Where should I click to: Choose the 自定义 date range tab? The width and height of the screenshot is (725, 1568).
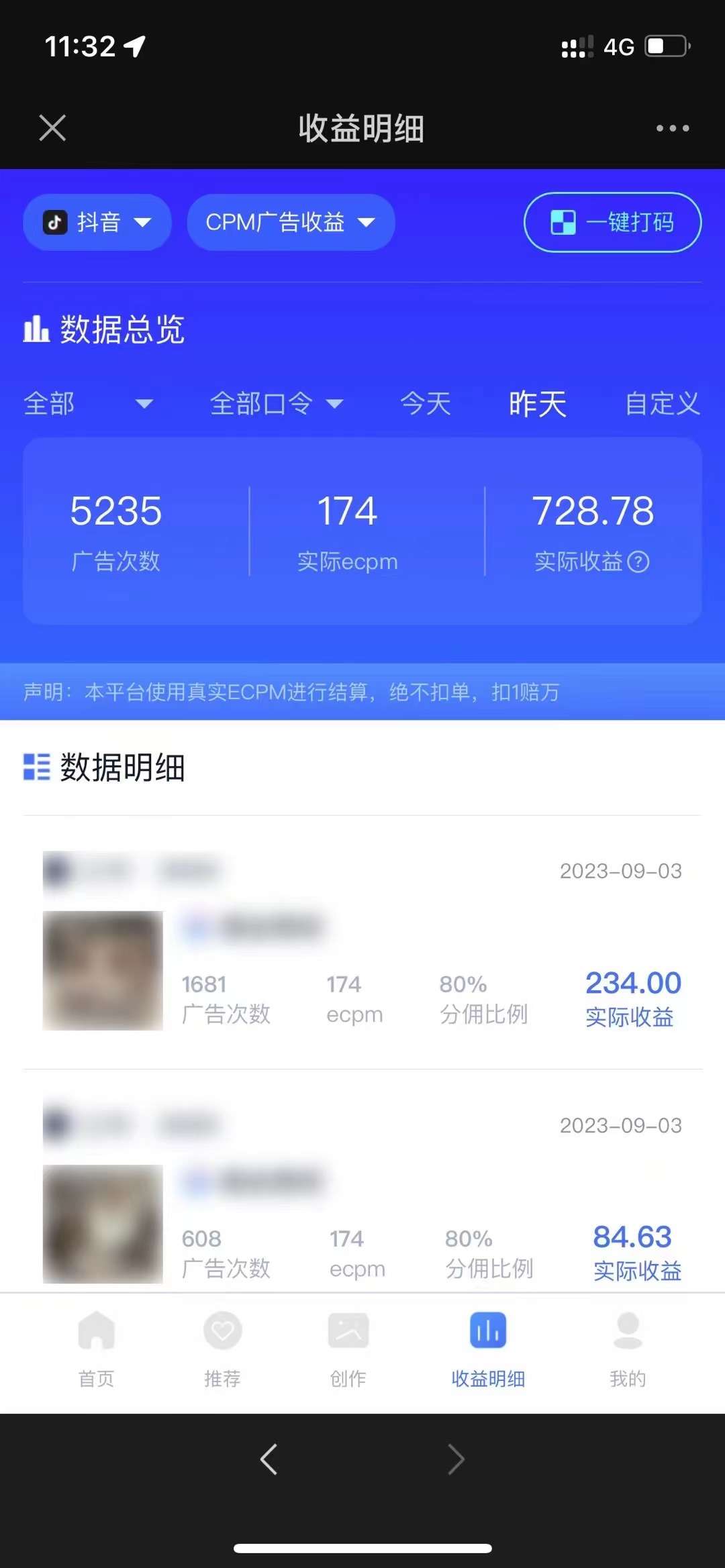(663, 403)
